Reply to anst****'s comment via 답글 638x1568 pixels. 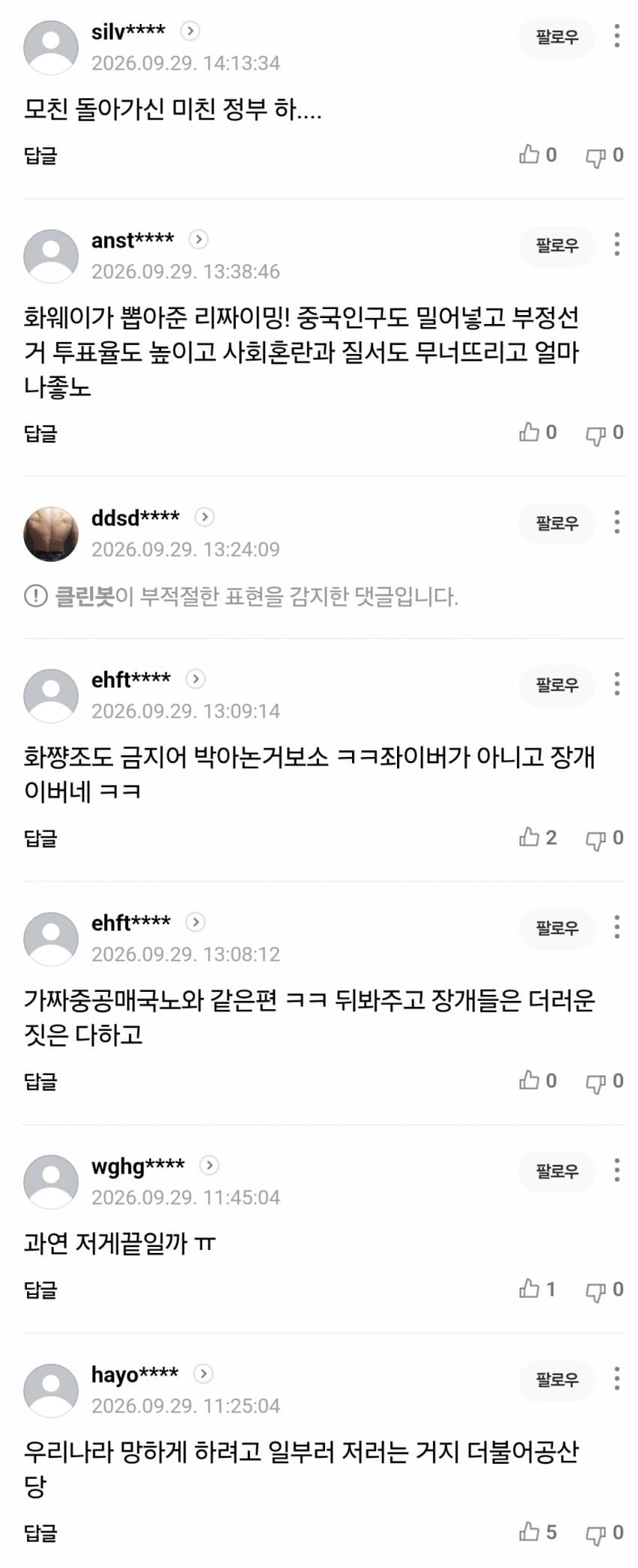pos(41,433)
